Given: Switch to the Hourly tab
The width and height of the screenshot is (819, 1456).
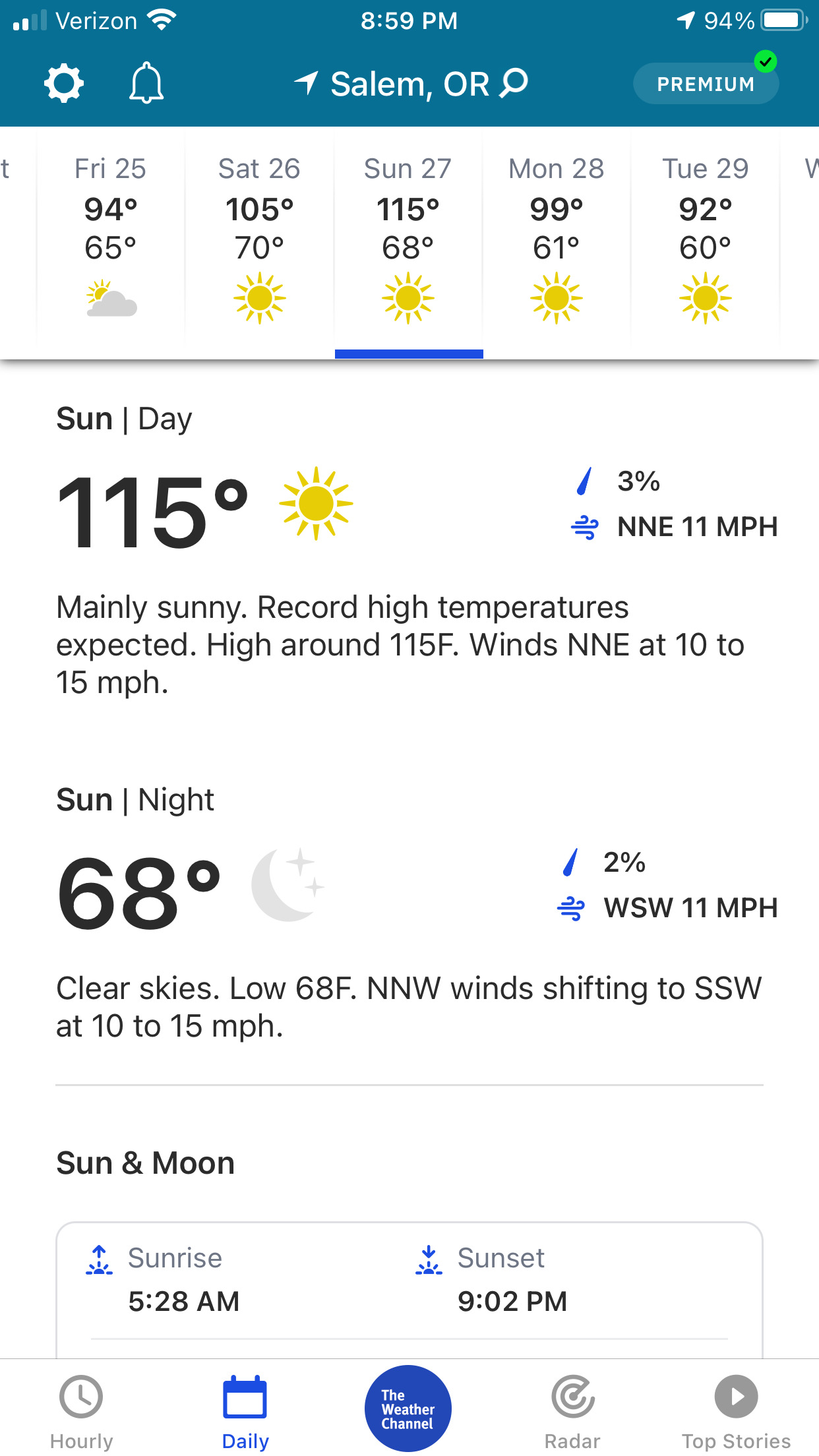Looking at the screenshot, I should (82, 1411).
